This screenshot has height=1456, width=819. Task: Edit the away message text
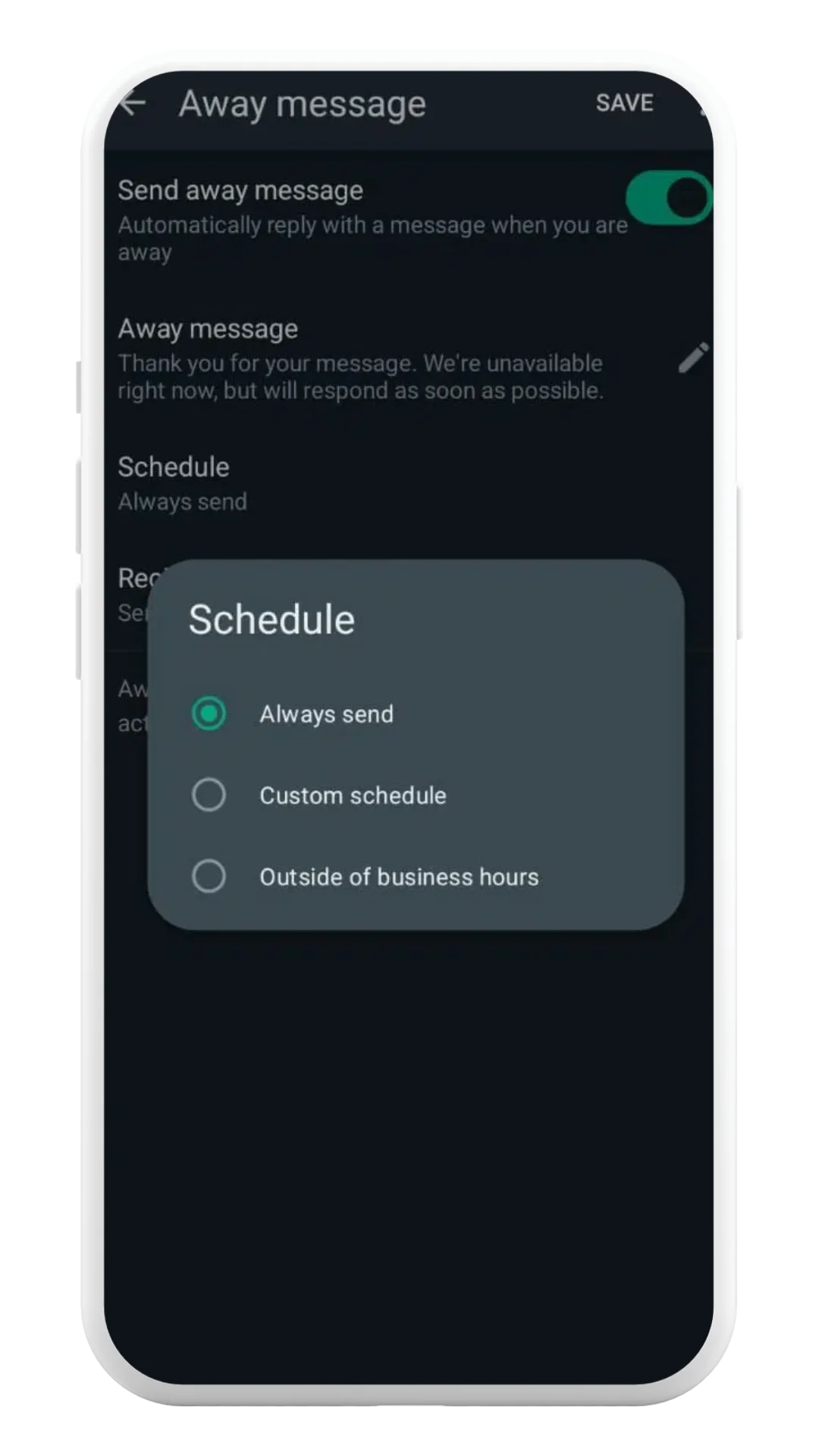pyautogui.click(x=692, y=358)
